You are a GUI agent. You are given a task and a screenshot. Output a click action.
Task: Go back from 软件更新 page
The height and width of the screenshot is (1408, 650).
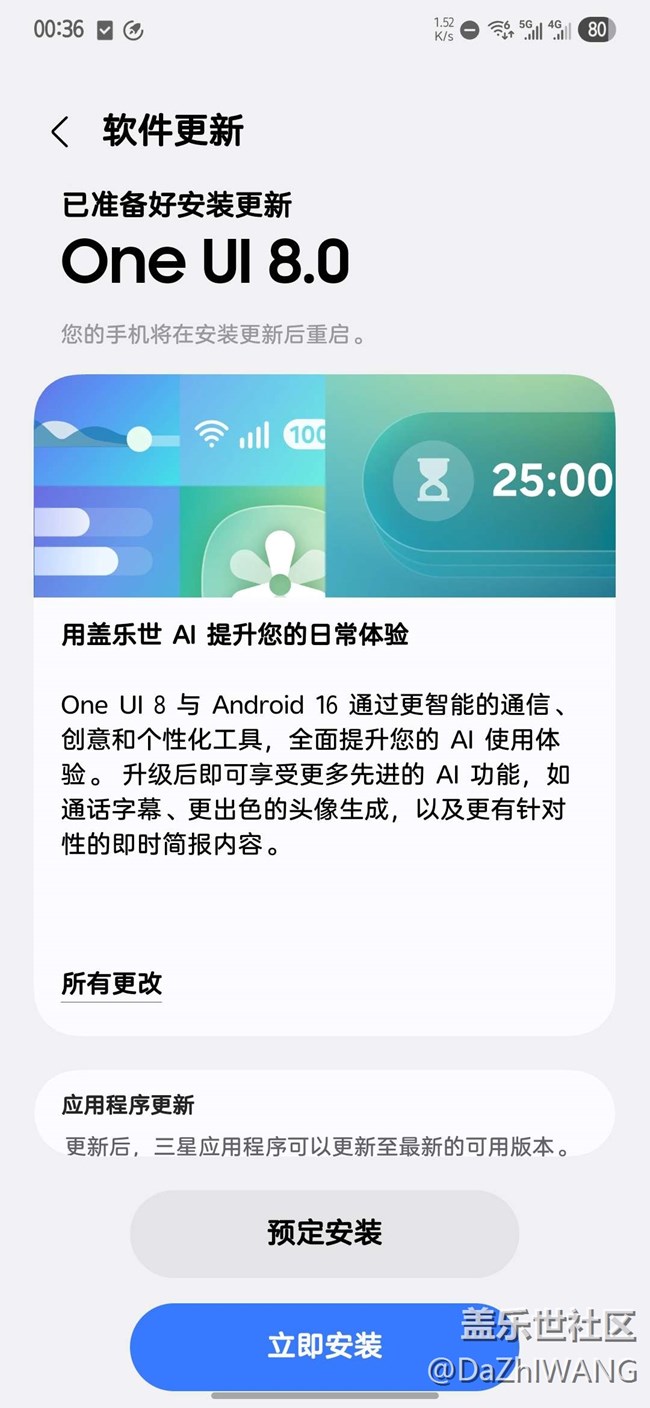coord(60,132)
